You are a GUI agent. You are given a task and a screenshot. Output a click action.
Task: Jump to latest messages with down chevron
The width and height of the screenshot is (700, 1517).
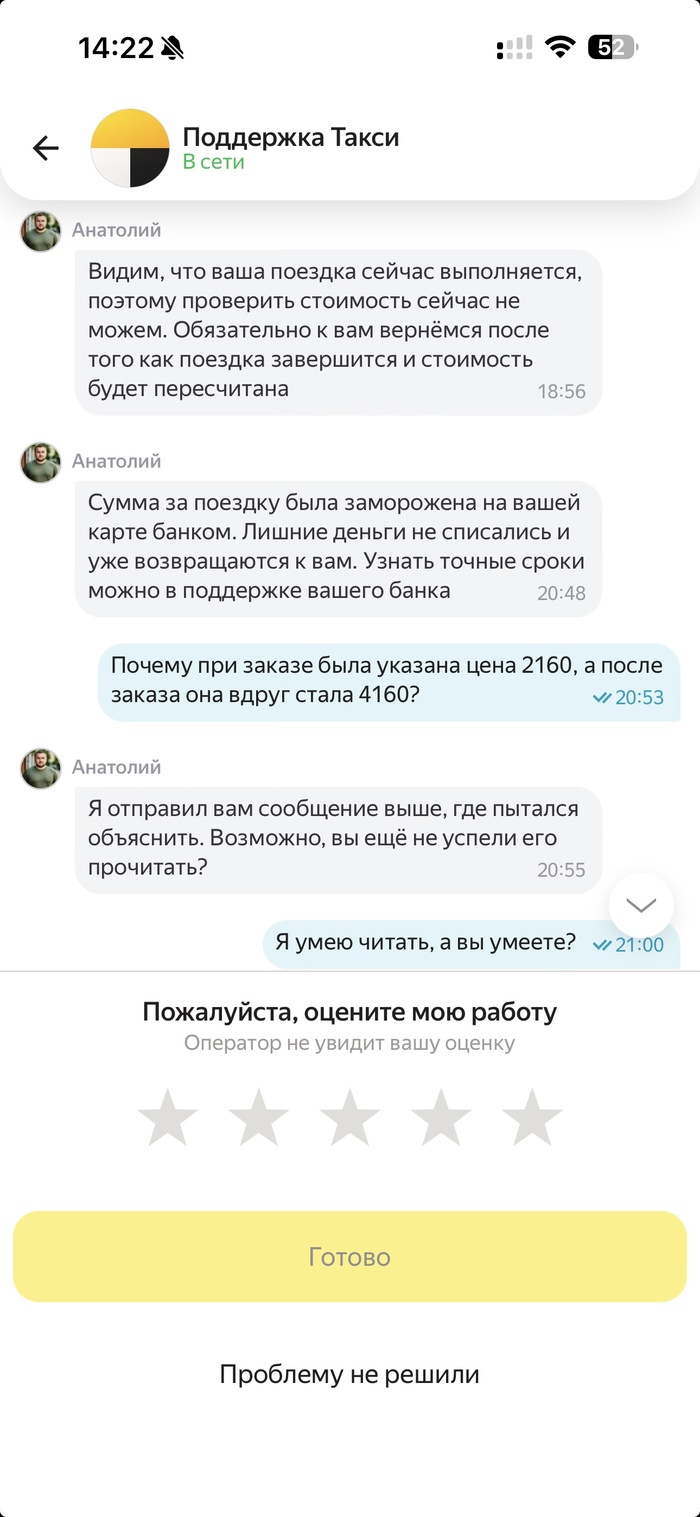[640, 905]
